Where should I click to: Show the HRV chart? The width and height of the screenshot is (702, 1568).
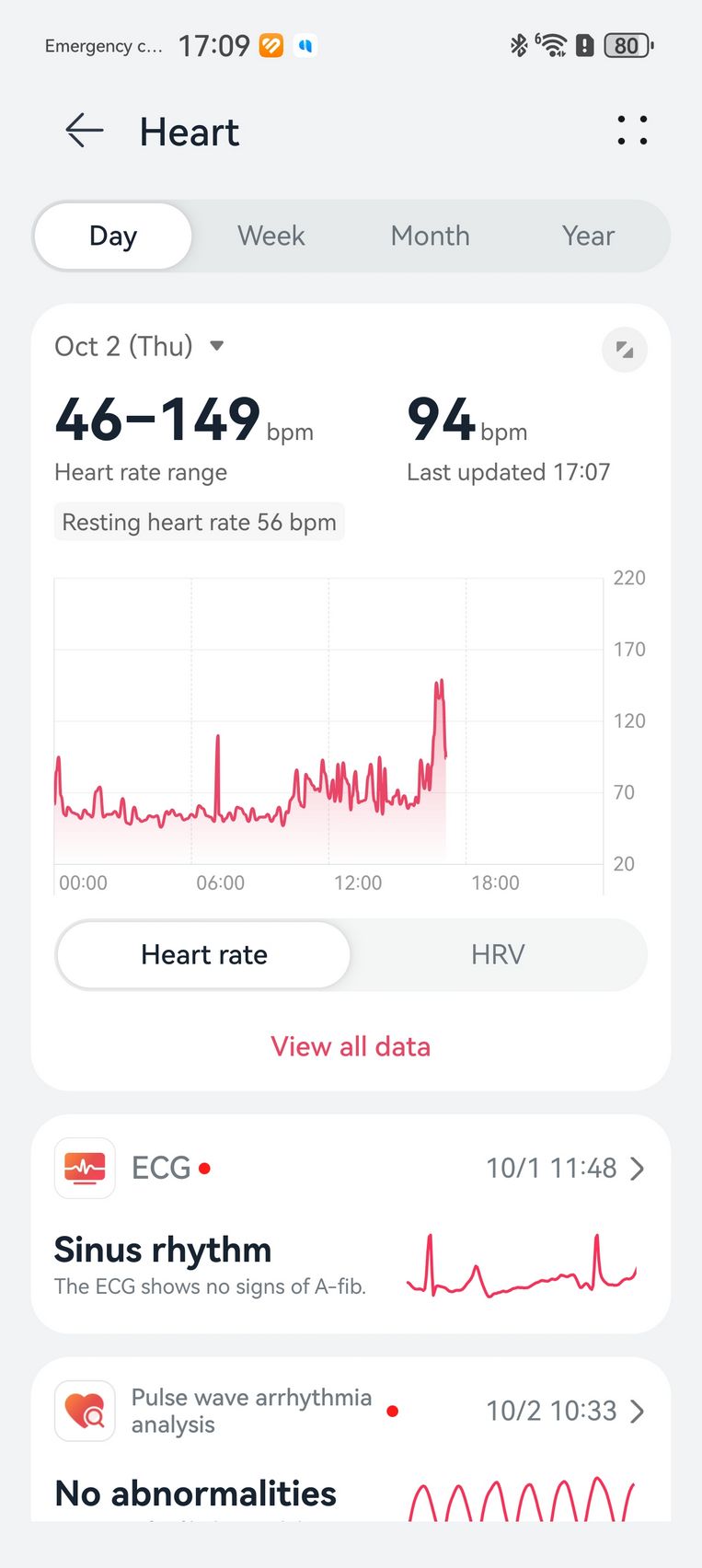[x=498, y=954]
